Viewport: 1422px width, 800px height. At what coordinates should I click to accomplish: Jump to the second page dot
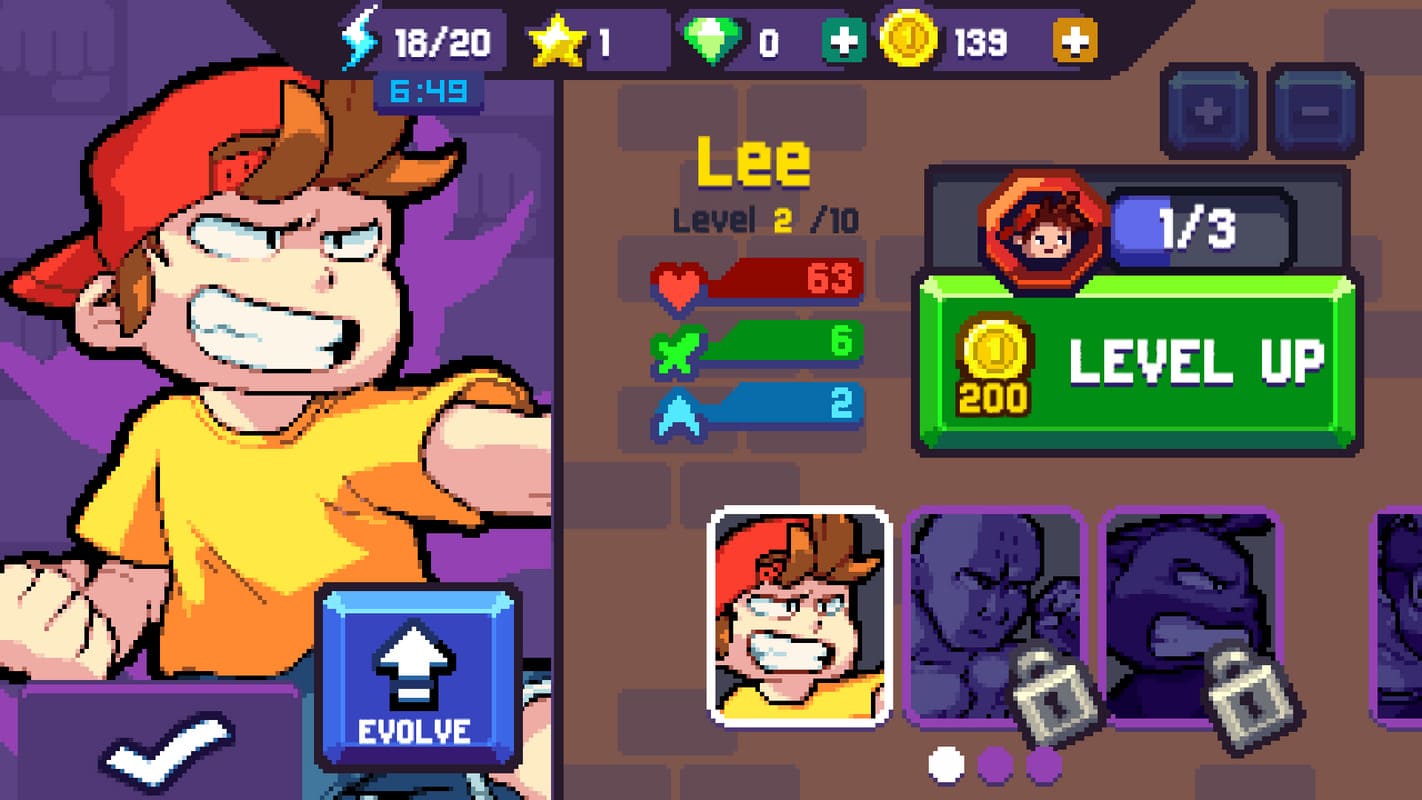(995, 765)
